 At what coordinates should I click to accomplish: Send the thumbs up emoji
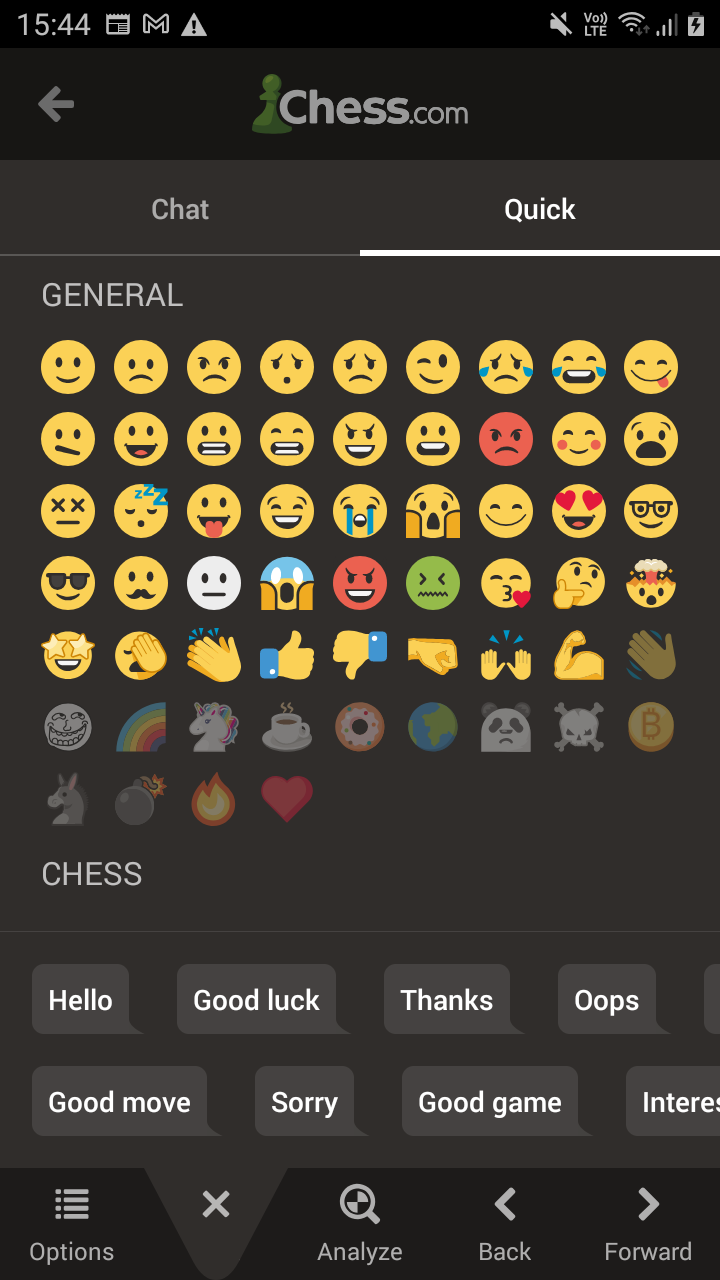[x=287, y=656]
